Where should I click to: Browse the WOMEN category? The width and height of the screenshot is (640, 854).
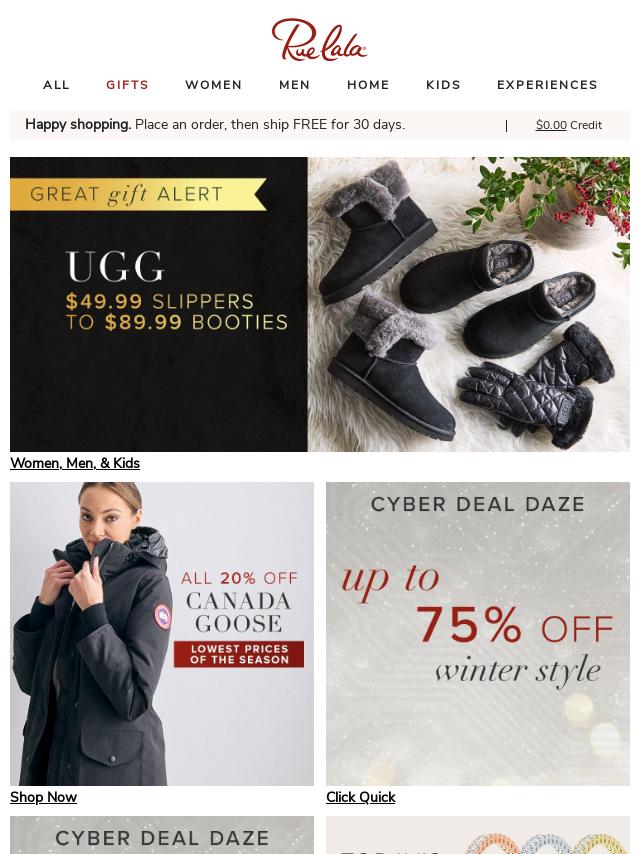point(213,85)
